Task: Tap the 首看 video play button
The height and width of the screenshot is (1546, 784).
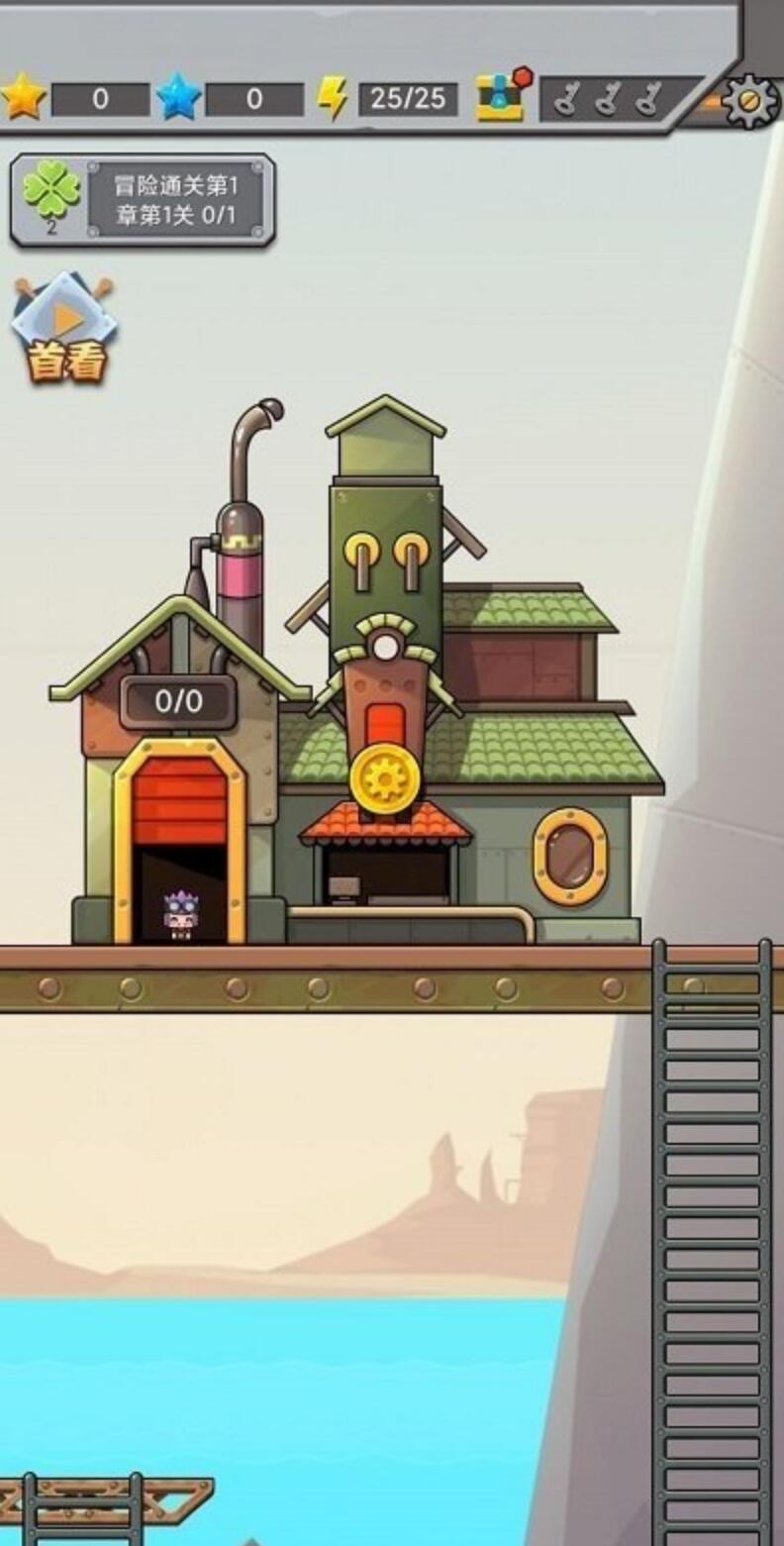Action: click(63, 328)
